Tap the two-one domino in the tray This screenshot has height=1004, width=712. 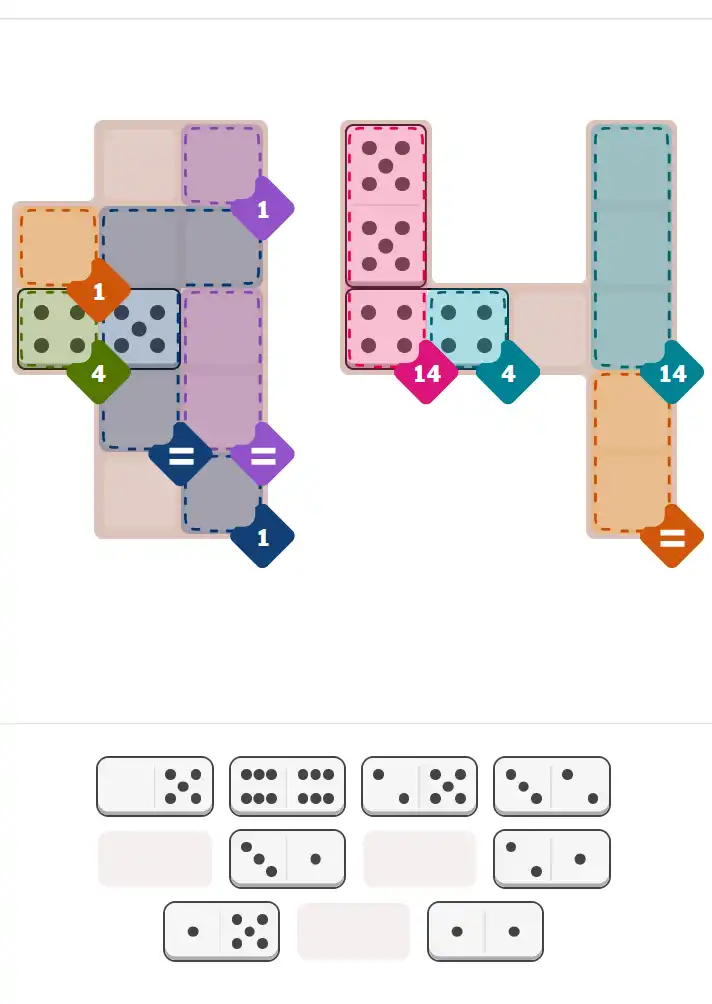(551, 859)
